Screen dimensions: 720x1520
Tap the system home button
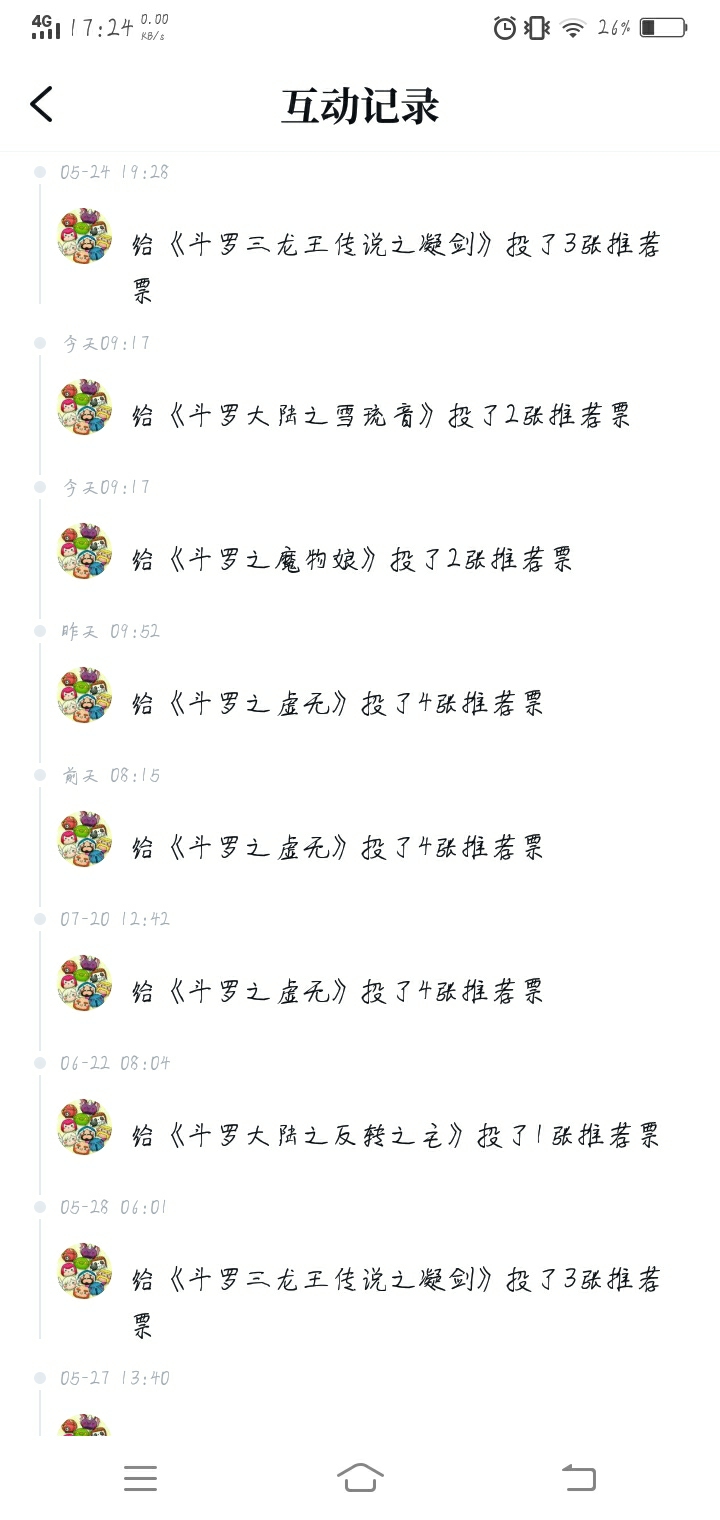[360, 1477]
